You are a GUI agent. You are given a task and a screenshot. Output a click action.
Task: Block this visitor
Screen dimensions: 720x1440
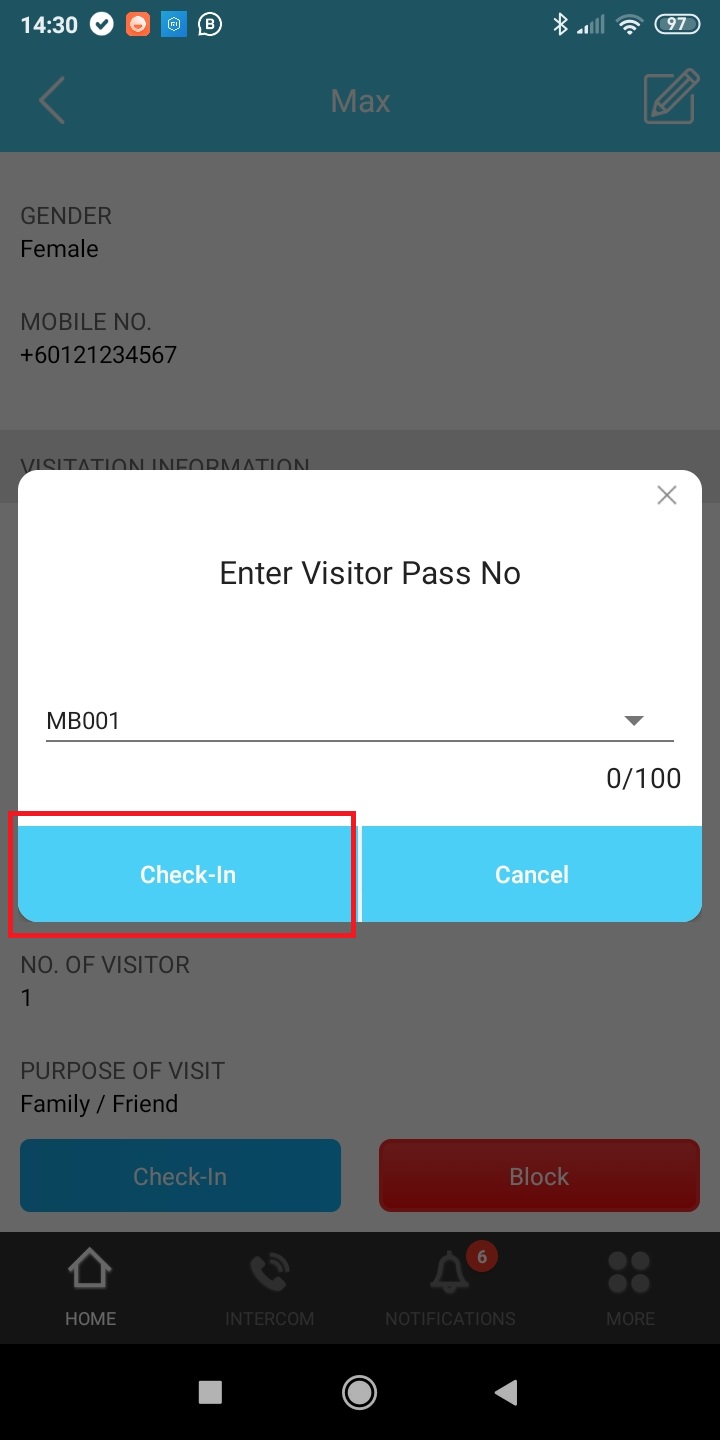539,1176
